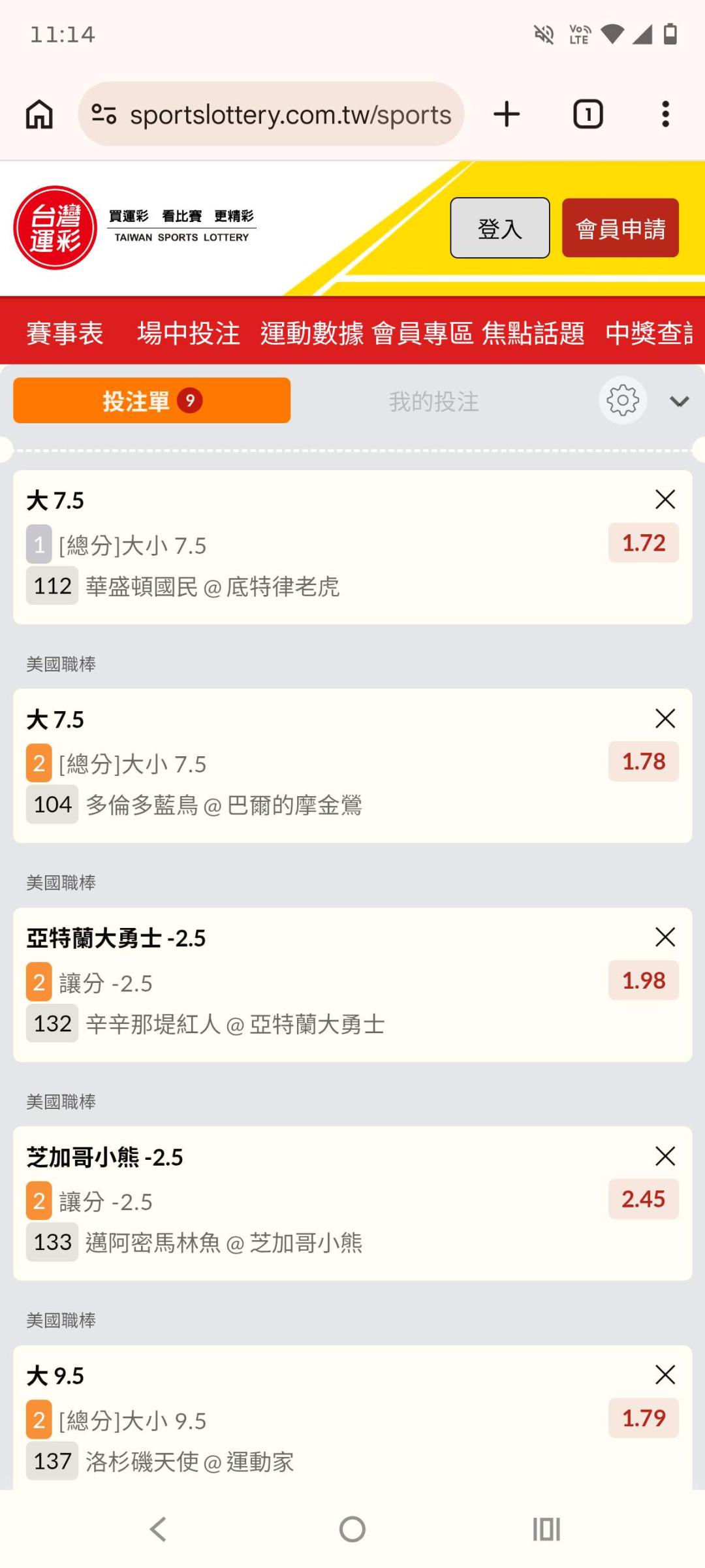Open the 焦點話題 hot topics section

click(533, 333)
